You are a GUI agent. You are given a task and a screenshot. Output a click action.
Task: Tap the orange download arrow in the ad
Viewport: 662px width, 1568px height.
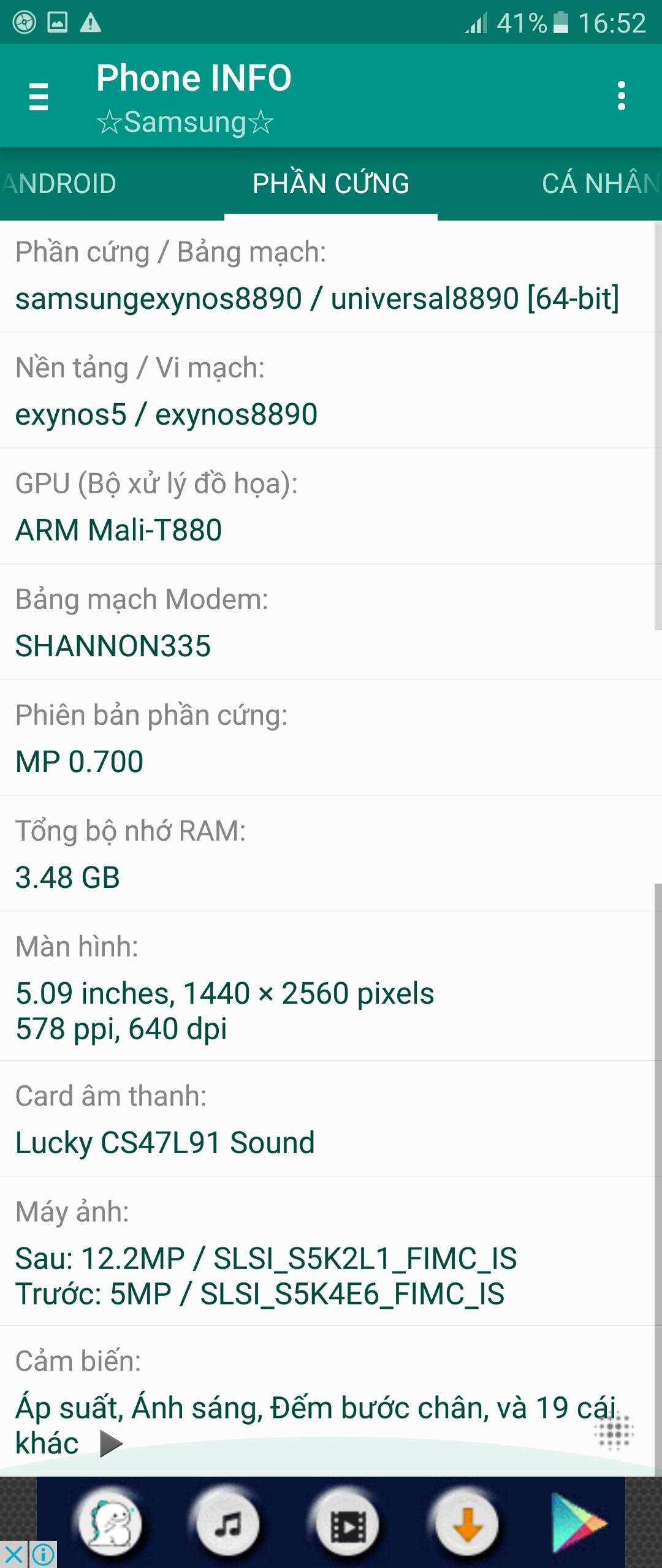[x=467, y=1524]
